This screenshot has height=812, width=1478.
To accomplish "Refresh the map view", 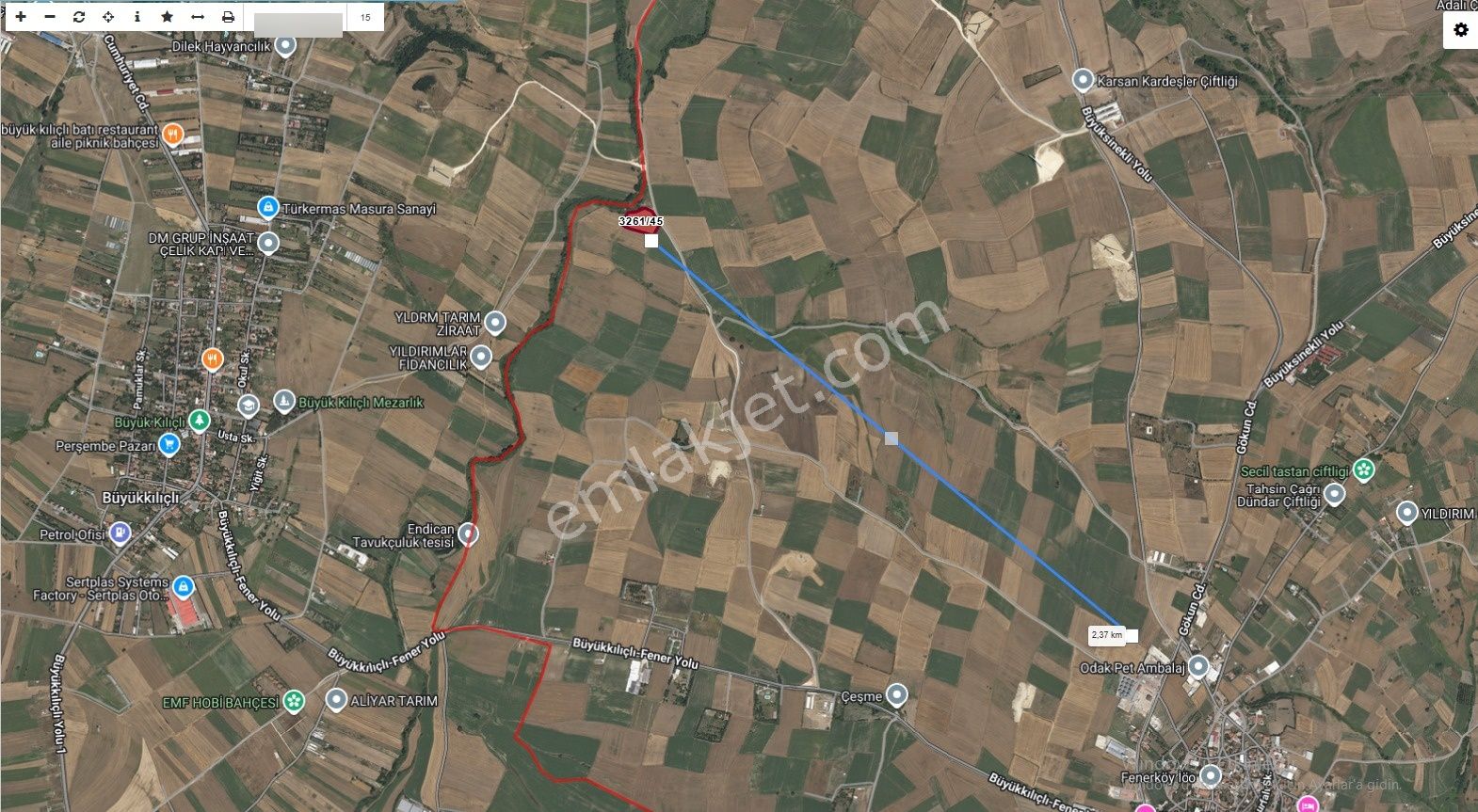I will click(79, 17).
